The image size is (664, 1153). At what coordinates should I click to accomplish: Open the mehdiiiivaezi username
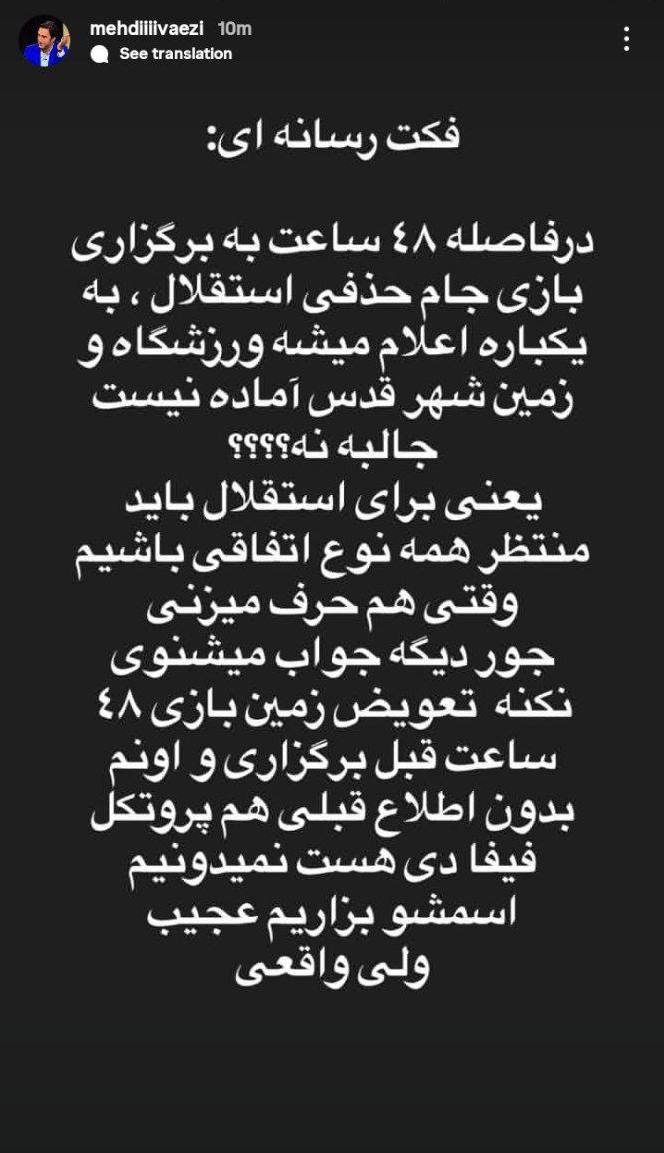point(148,30)
